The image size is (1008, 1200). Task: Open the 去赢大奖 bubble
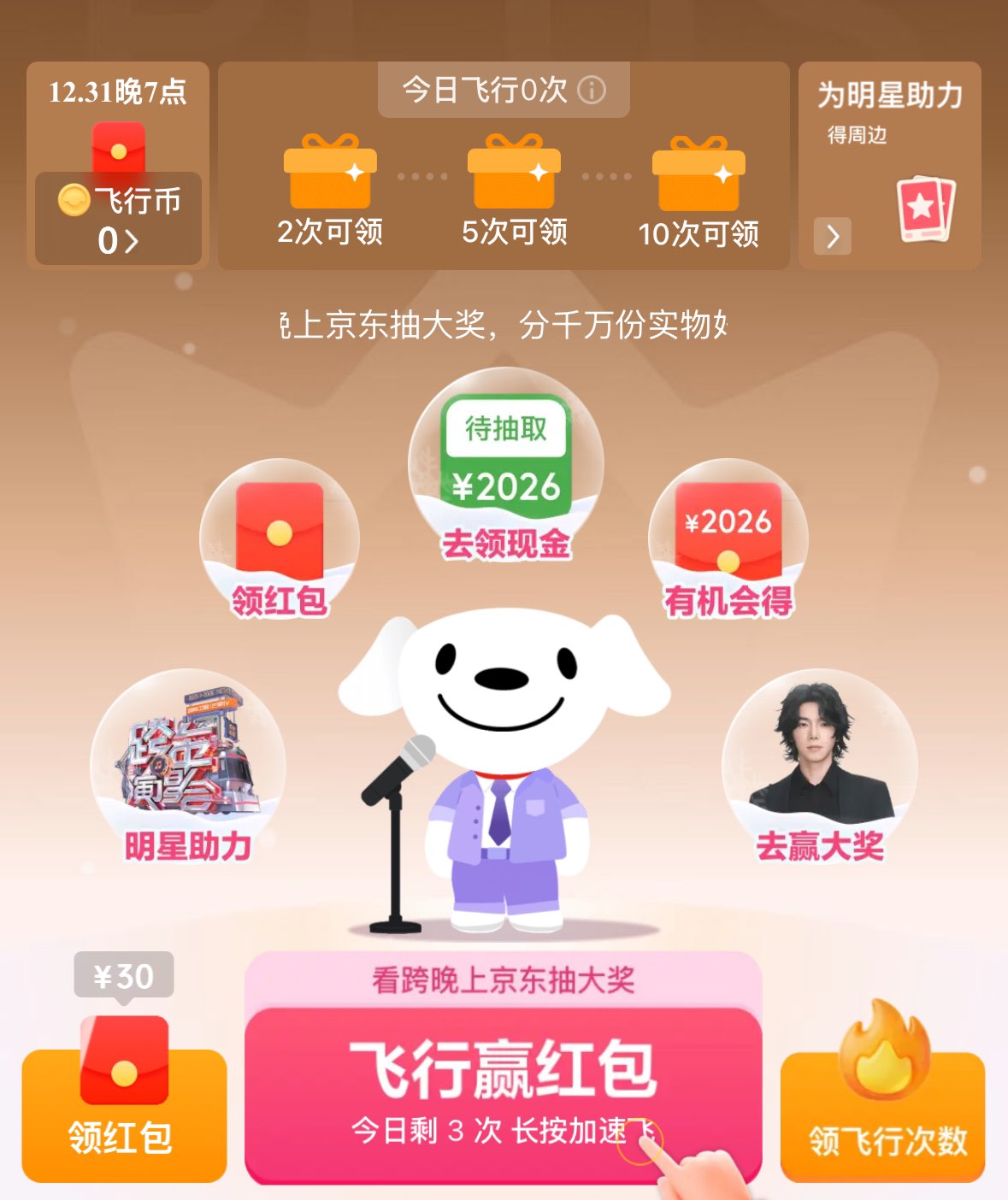pos(820,766)
